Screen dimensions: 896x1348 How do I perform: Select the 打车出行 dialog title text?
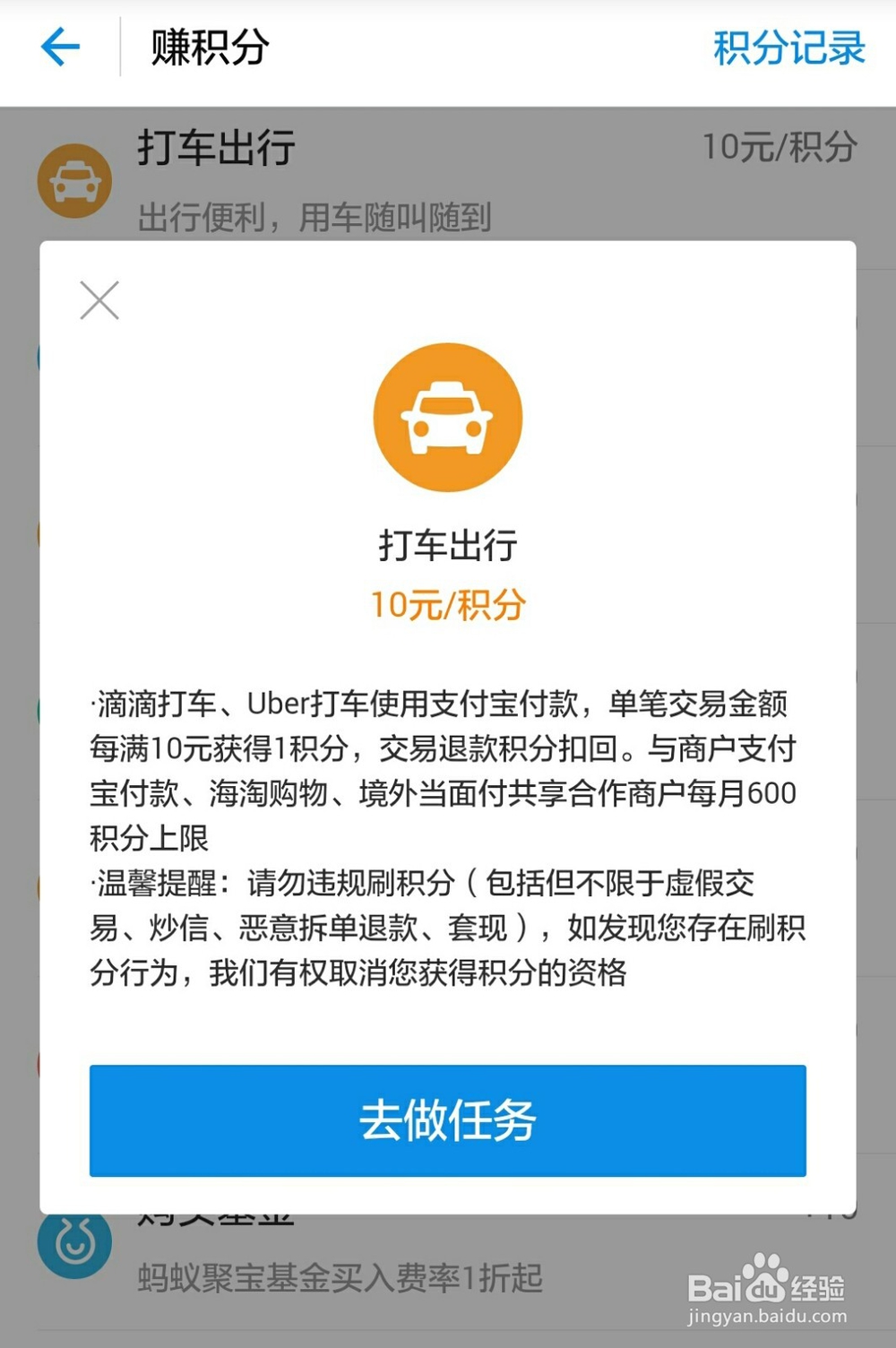pos(448,545)
